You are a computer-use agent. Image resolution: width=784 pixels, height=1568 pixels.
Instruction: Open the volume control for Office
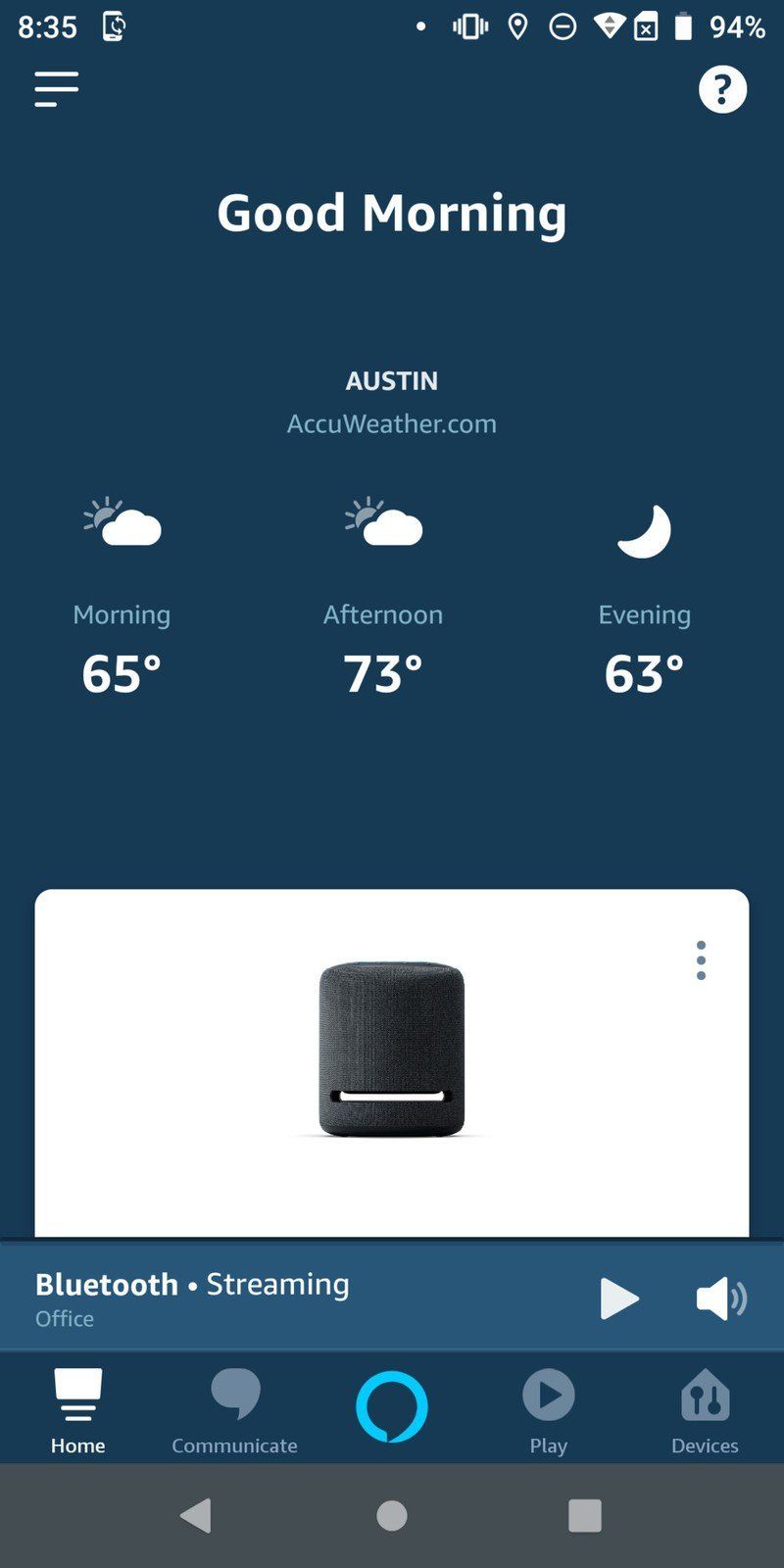(x=721, y=1299)
